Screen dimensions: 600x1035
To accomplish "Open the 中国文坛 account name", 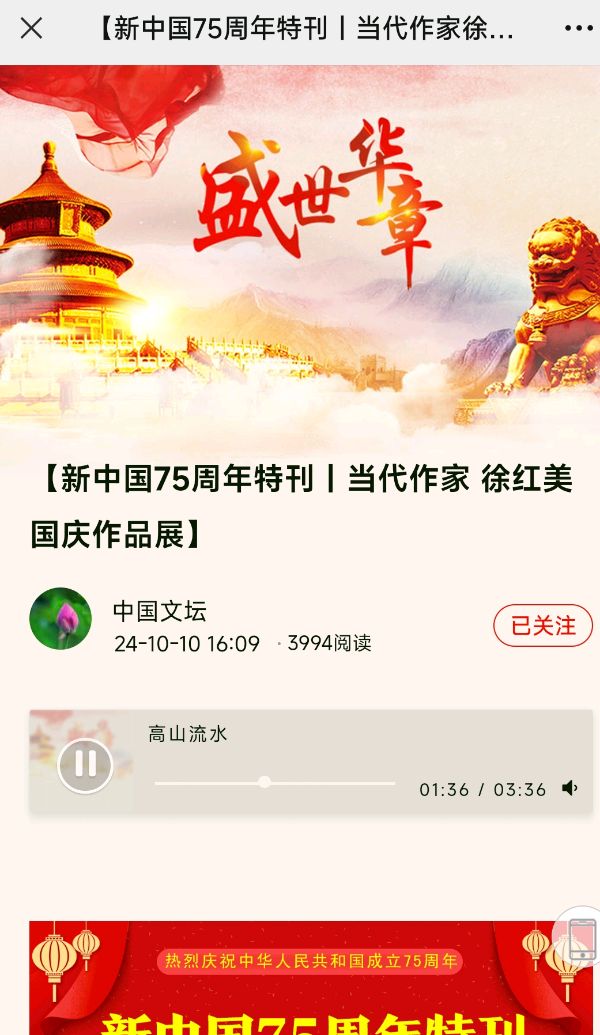I will 160,611.
